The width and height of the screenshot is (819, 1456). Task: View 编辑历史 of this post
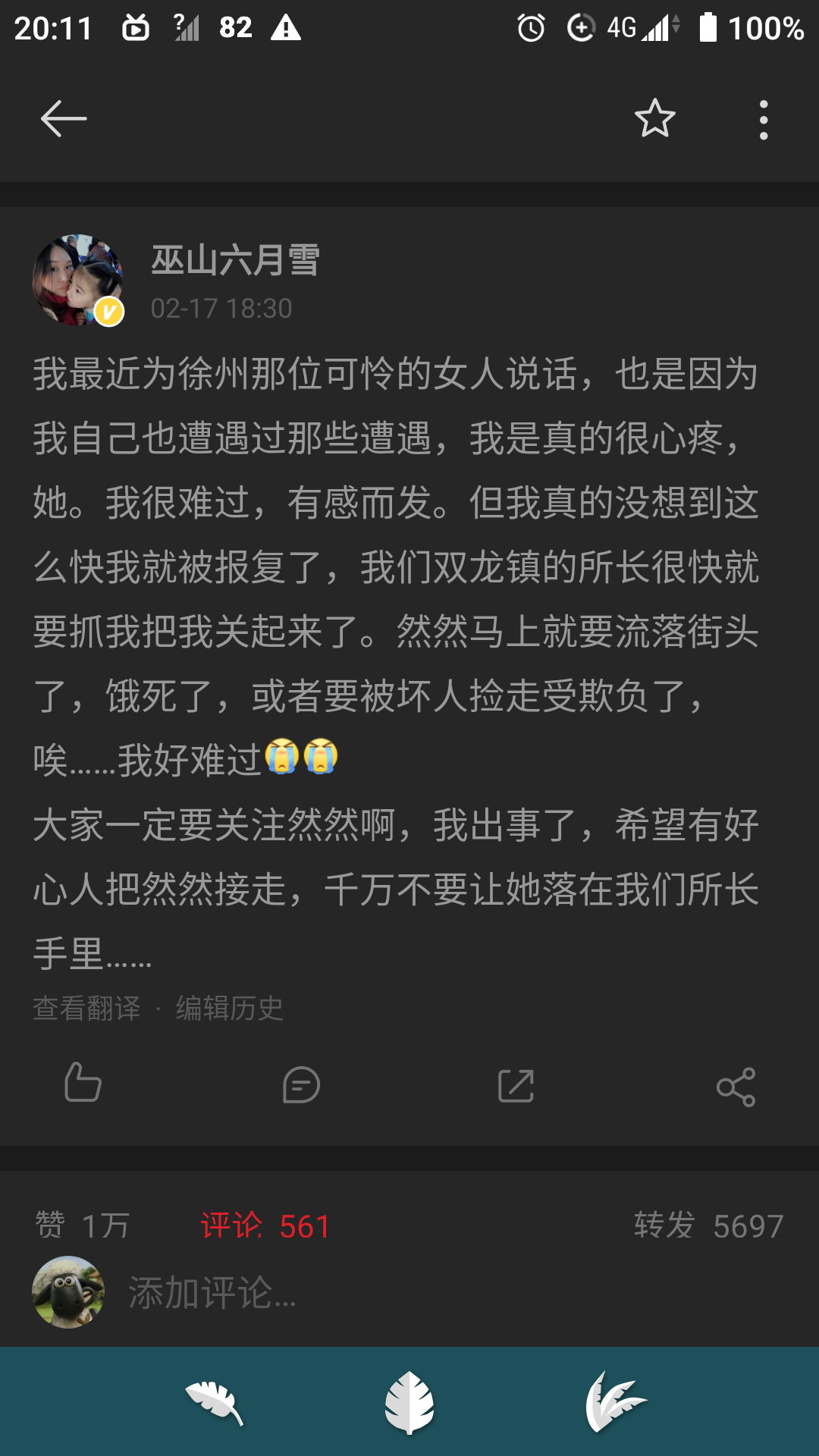point(230,1008)
